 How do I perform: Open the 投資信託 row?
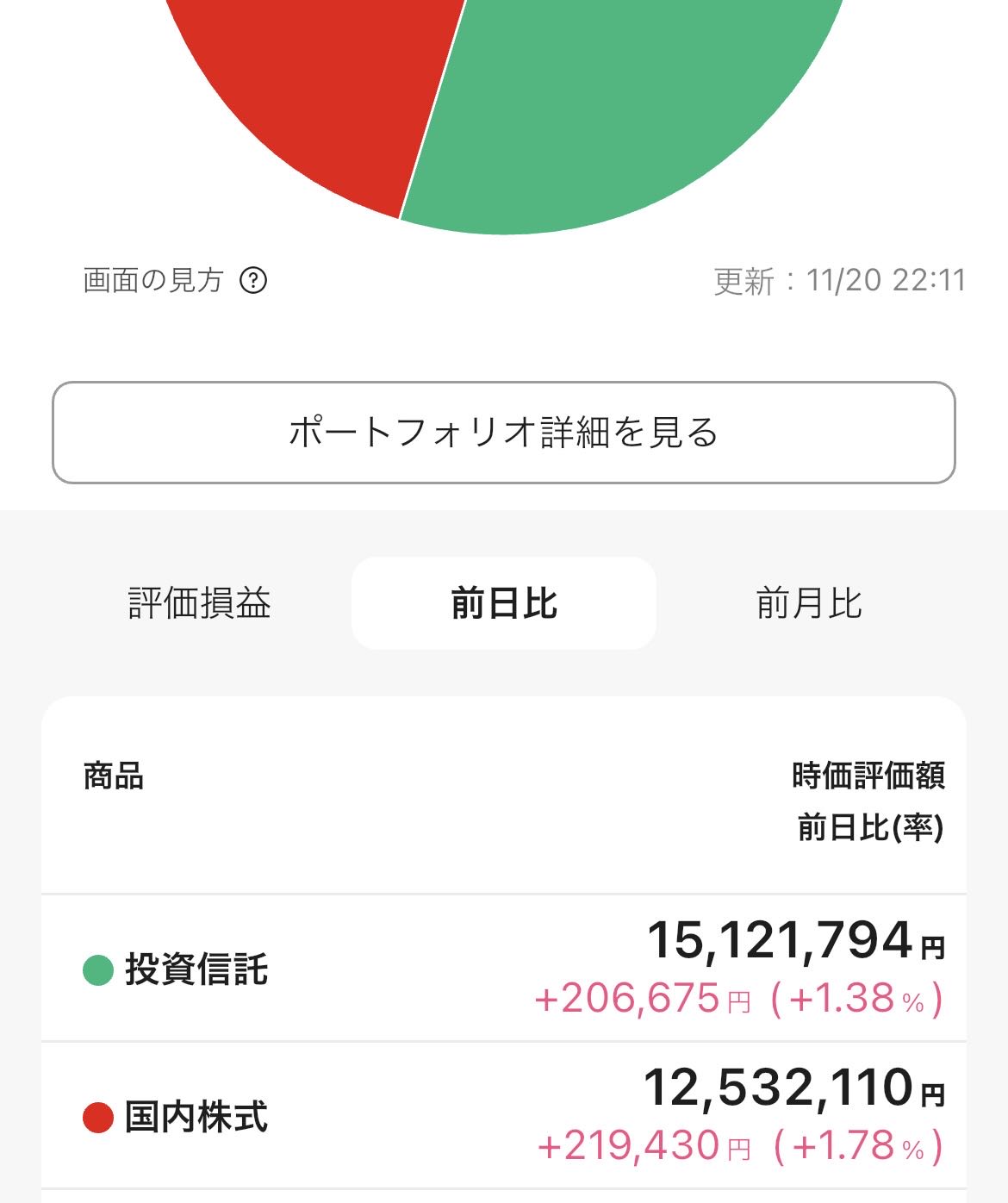(503, 969)
